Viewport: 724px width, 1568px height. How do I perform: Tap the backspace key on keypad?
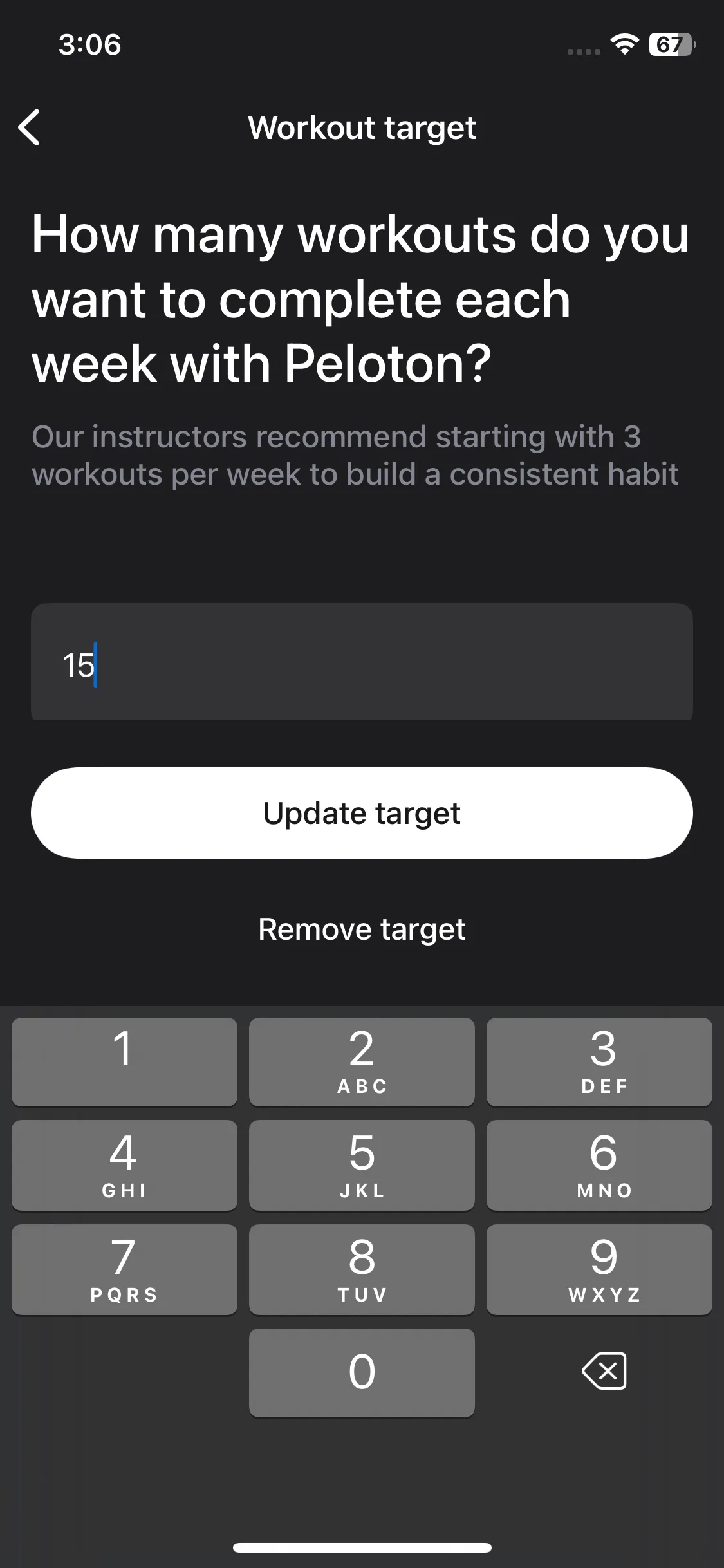tap(604, 1371)
